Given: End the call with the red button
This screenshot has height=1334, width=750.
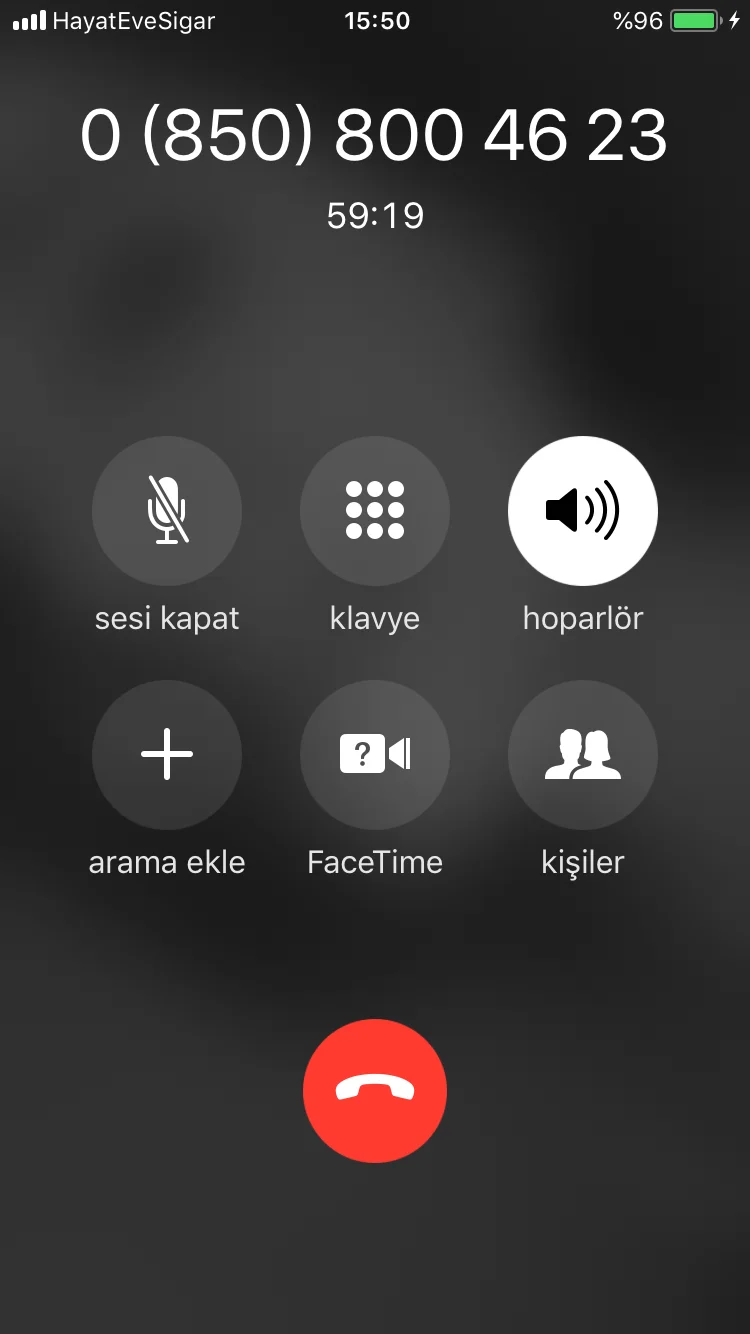Looking at the screenshot, I should [375, 1090].
